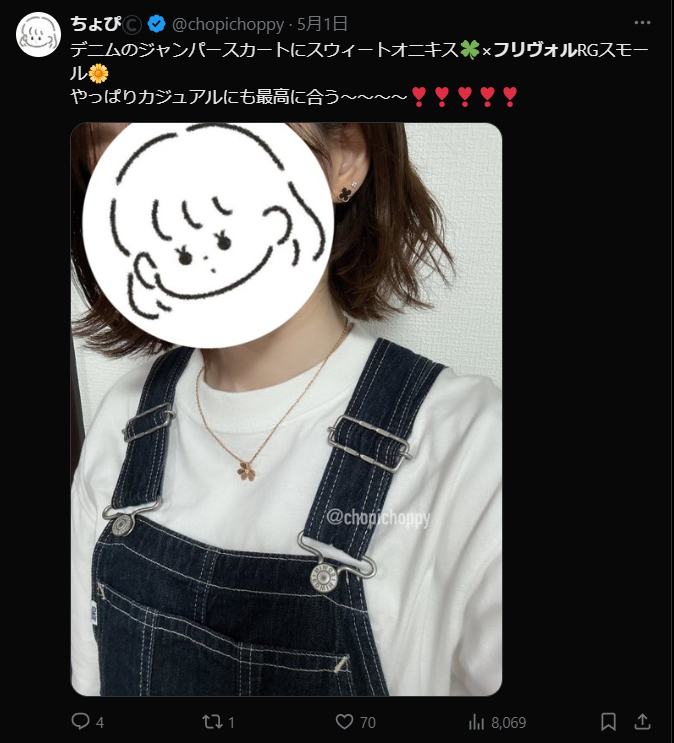Reply to this post
674x743 pixels.
pyautogui.click(x=81, y=721)
